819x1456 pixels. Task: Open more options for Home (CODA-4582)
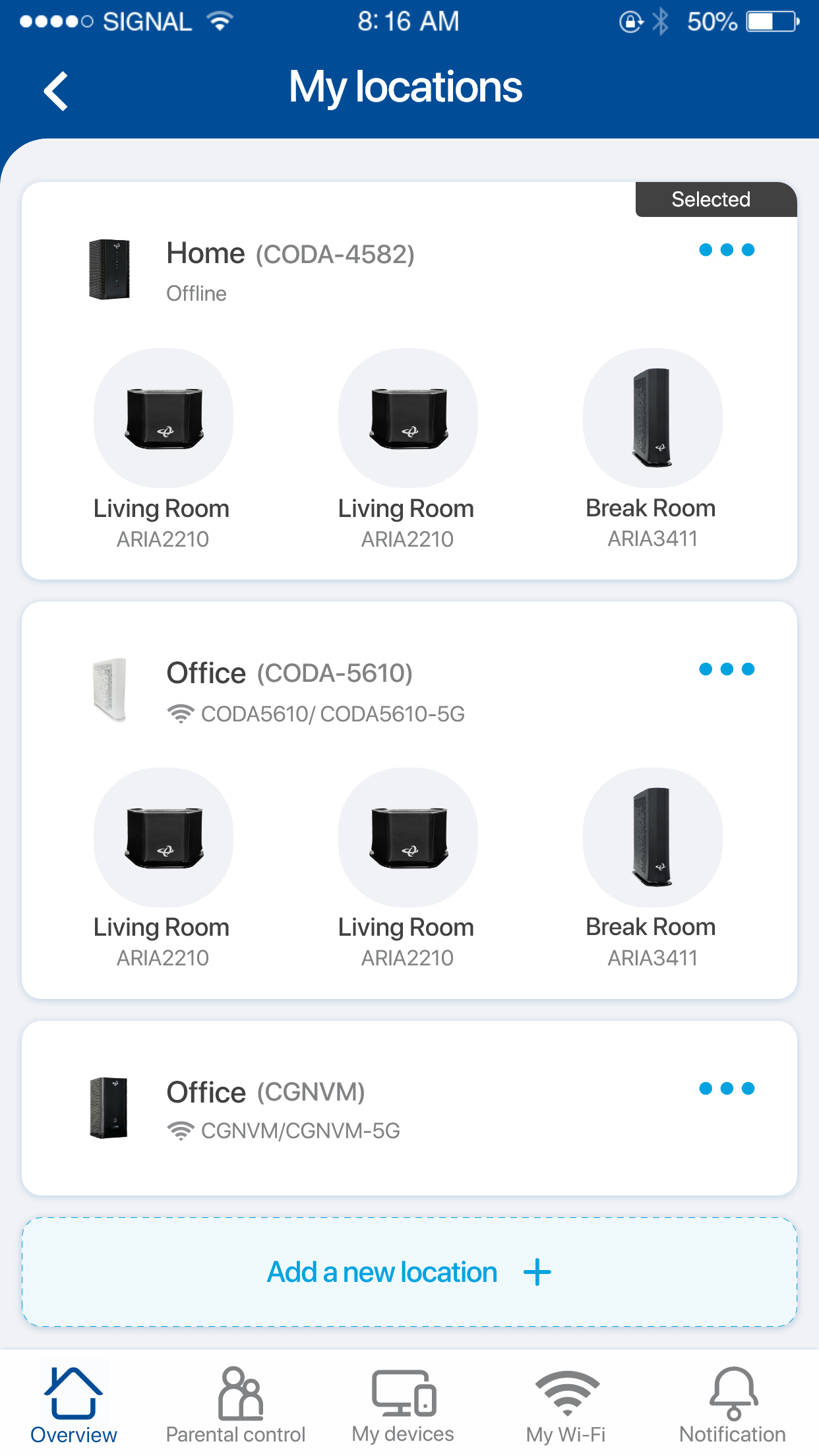(x=726, y=250)
